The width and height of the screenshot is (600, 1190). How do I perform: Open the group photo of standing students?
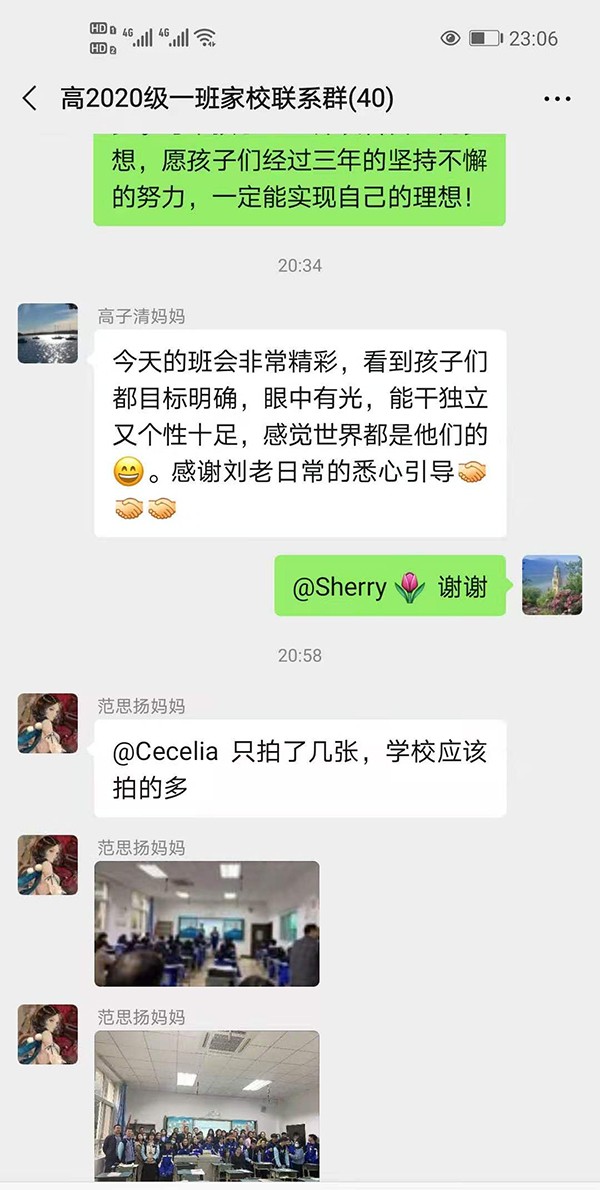click(x=207, y=1106)
